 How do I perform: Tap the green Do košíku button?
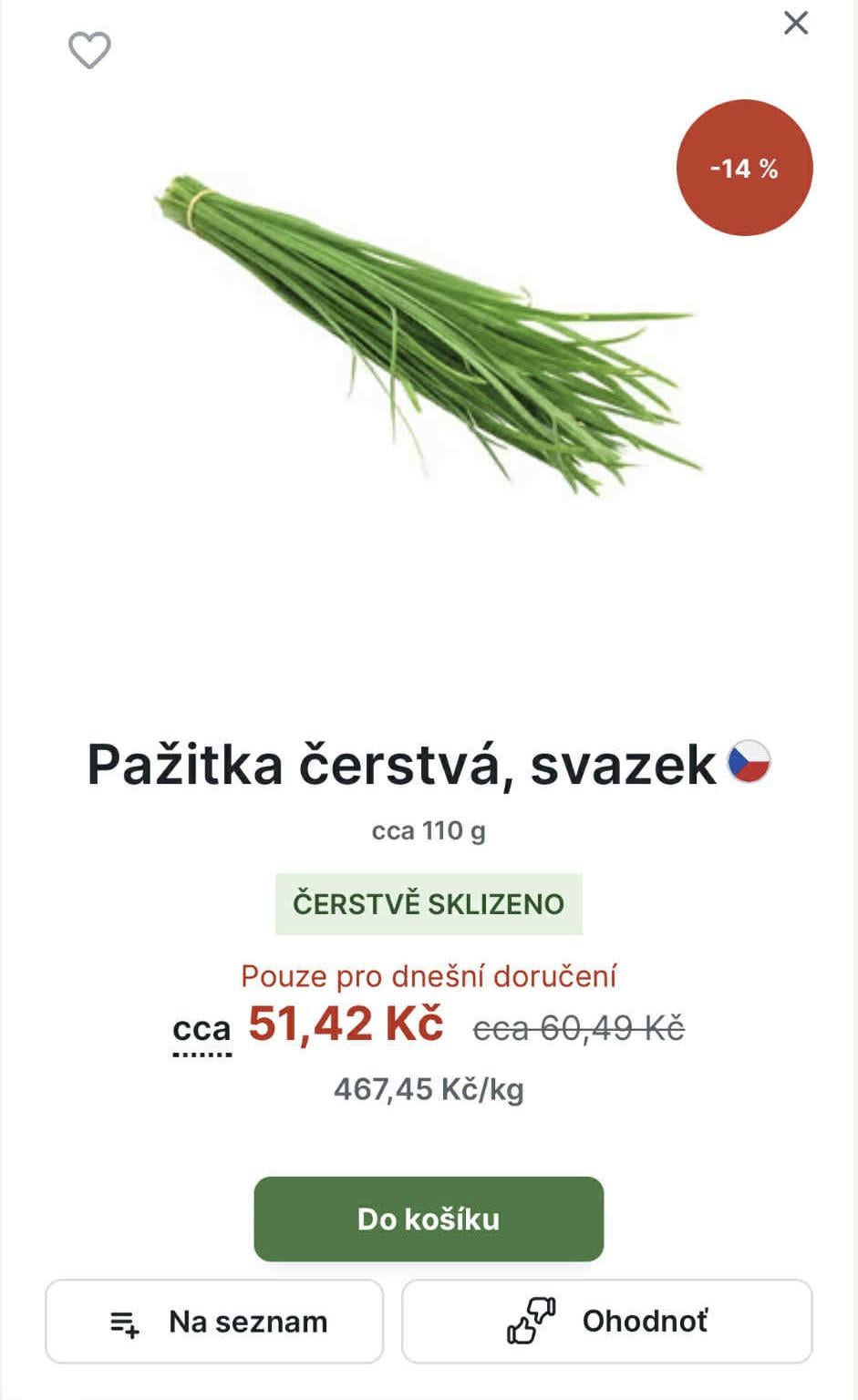(x=429, y=1219)
